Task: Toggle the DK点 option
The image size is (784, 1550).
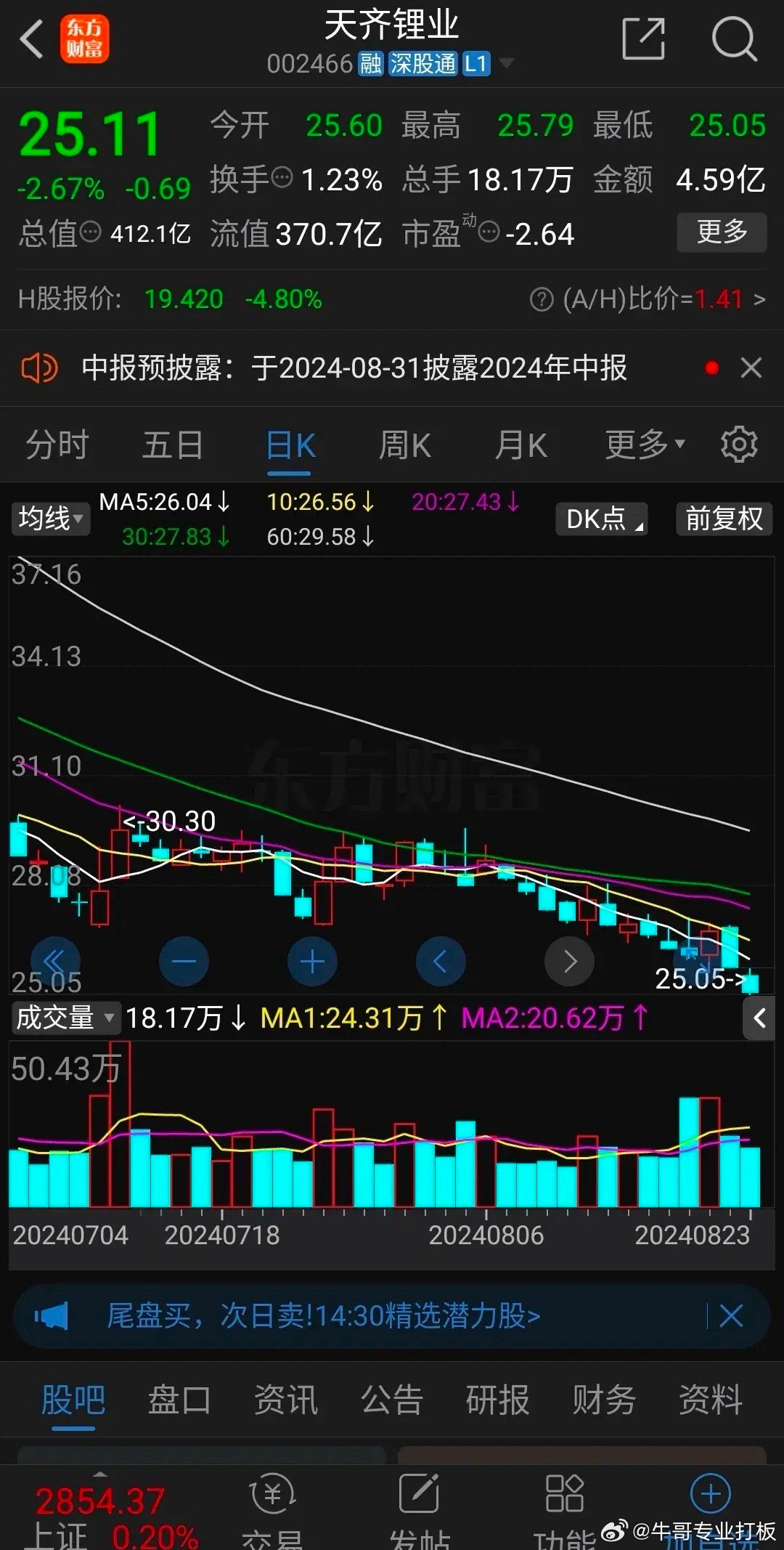Action: tap(602, 519)
